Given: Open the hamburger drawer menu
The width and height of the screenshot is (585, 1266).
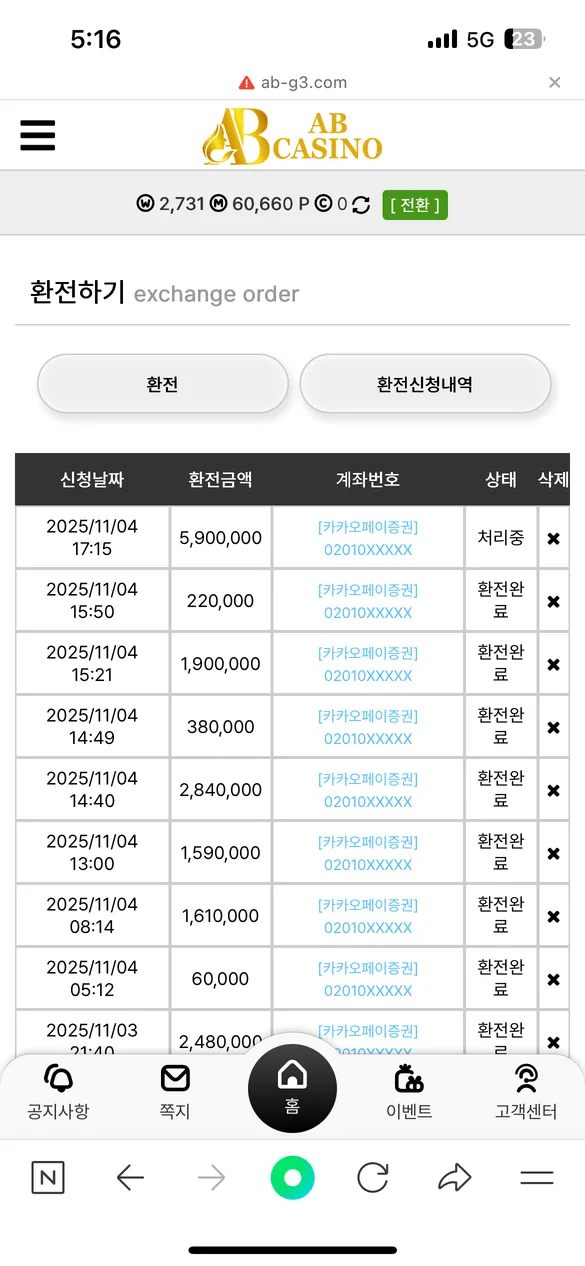Looking at the screenshot, I should coord(38,135).
